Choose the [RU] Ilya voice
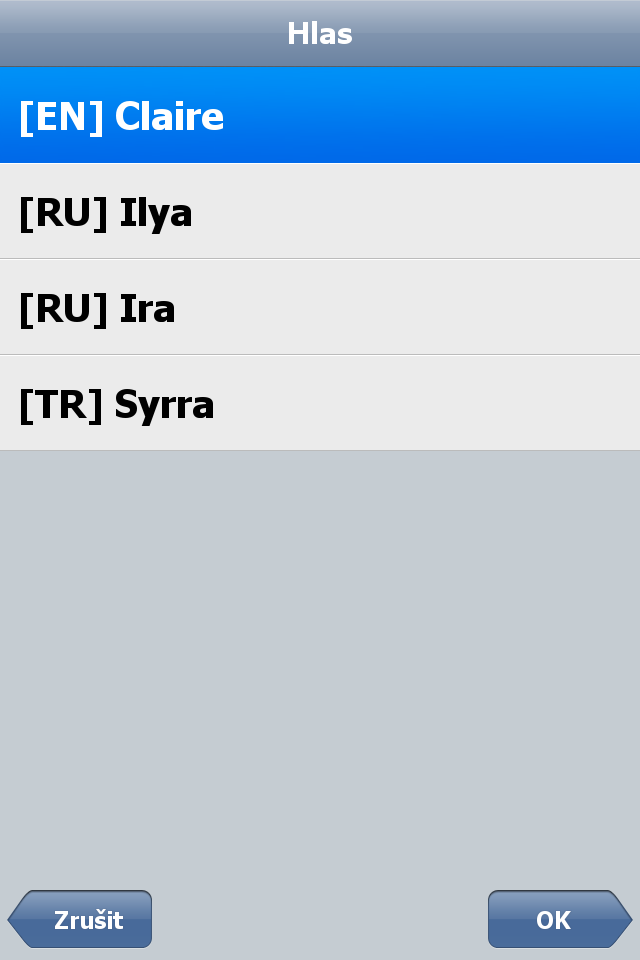The width and height of the screenshot is (640, 960). tap(320, 212)
